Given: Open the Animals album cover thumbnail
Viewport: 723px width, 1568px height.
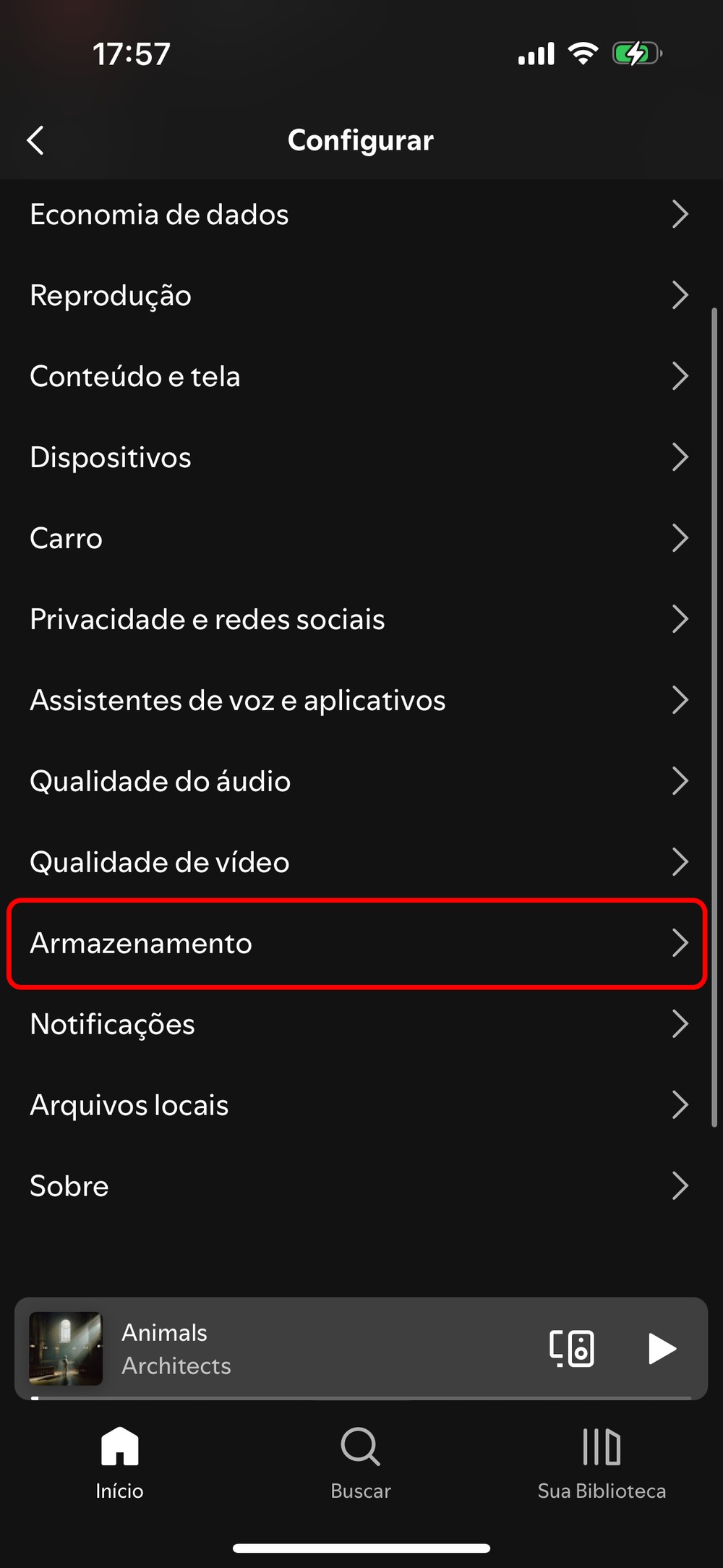Looking at the screenshot, I should pyautogui.click(x=66, y=1349).
